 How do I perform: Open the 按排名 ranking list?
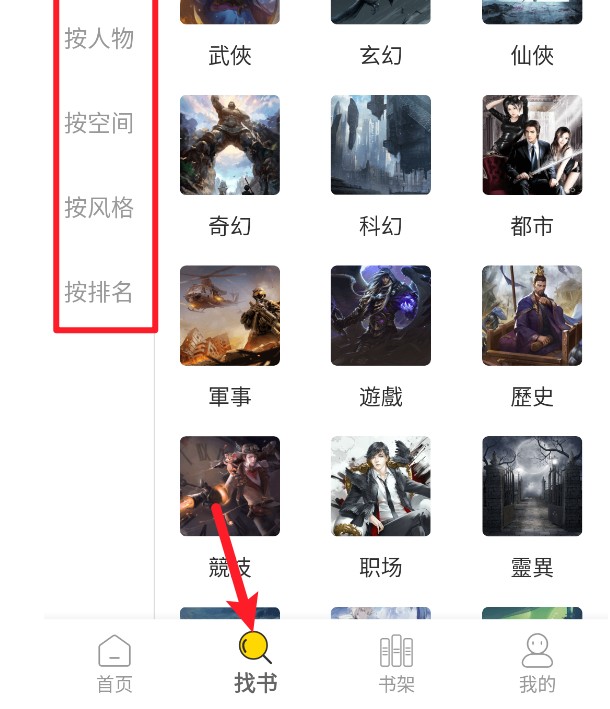(99, 292)
